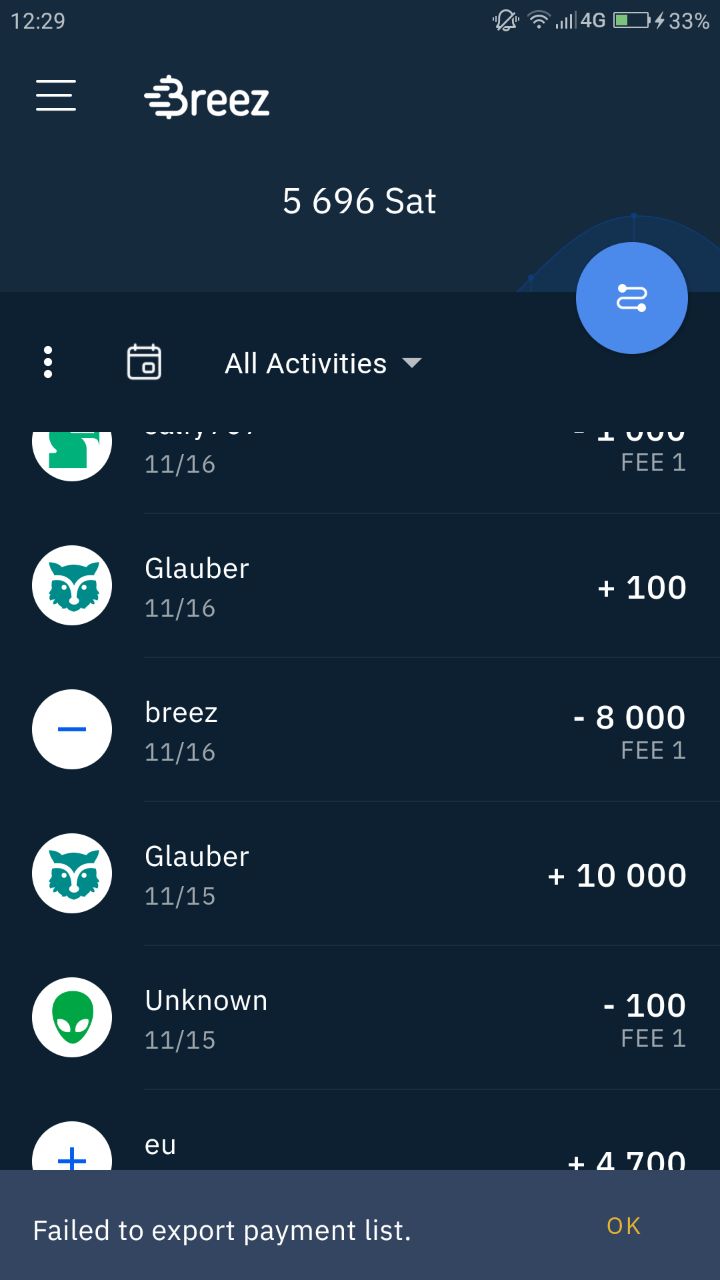Open the navigation drawer via hamburger icon
This screenshot has height=1280, width=720.
55,95
